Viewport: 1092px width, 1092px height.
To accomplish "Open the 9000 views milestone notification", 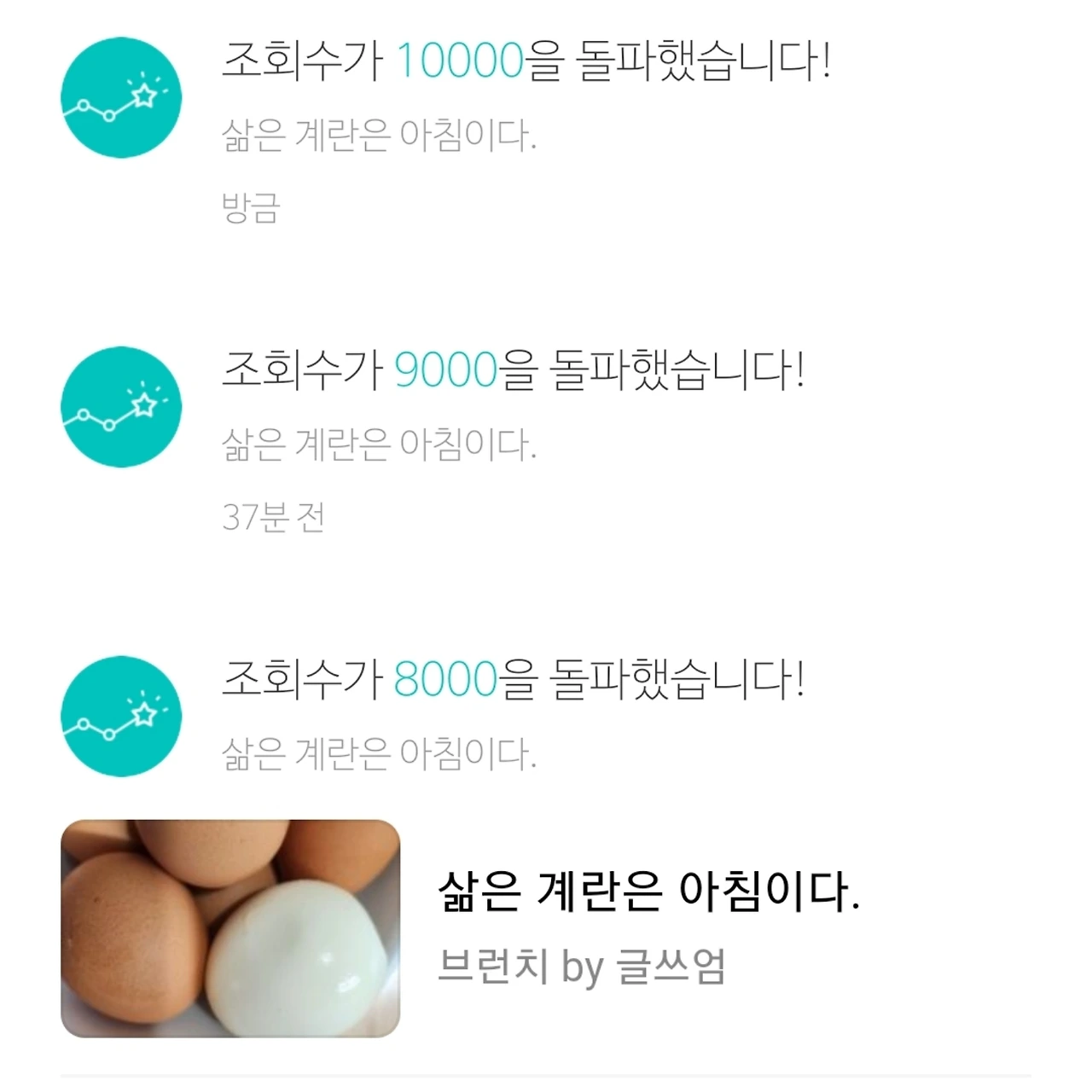I will 512,370.
